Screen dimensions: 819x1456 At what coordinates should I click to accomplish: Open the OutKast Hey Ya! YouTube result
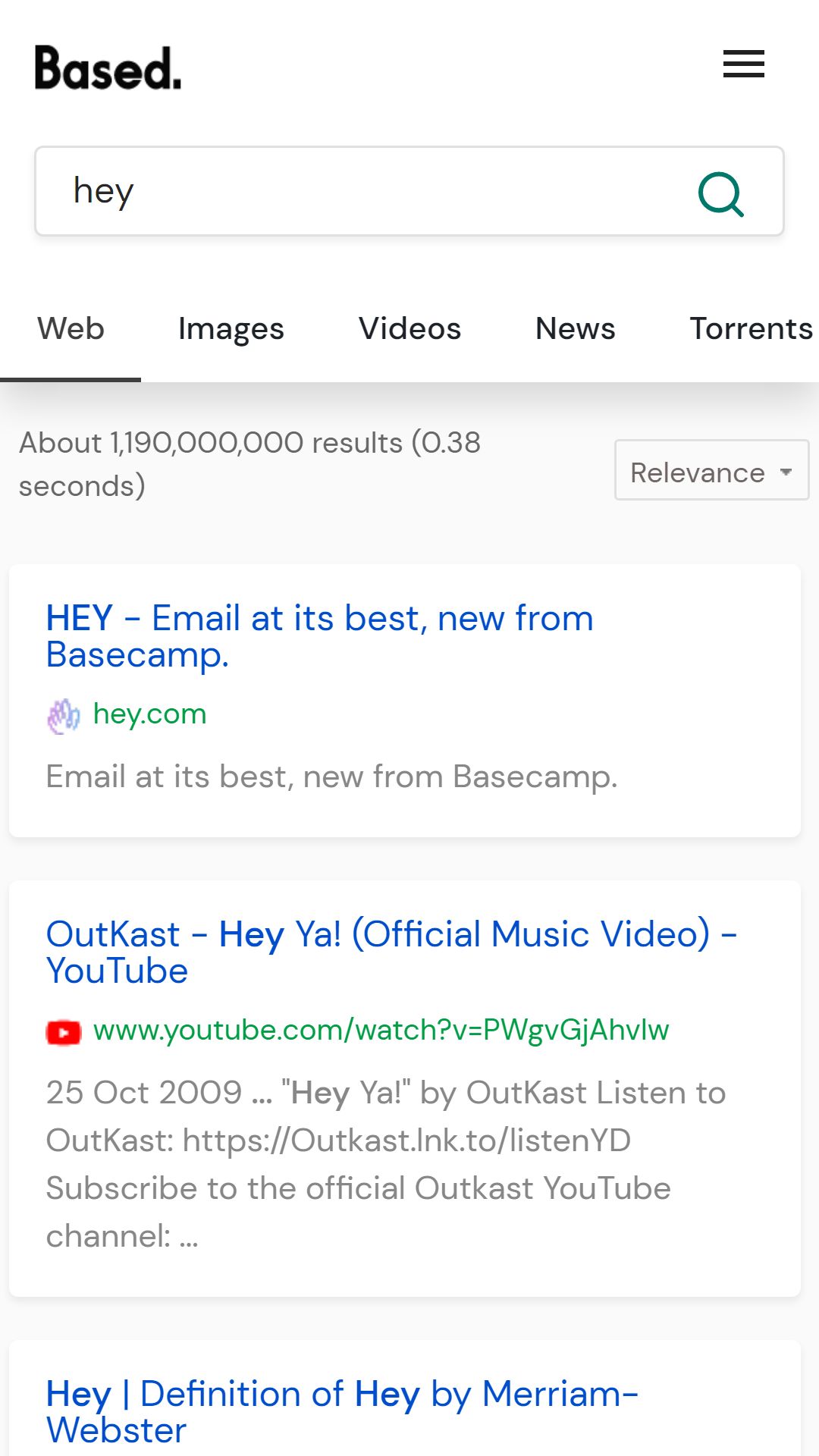(391, 952)
